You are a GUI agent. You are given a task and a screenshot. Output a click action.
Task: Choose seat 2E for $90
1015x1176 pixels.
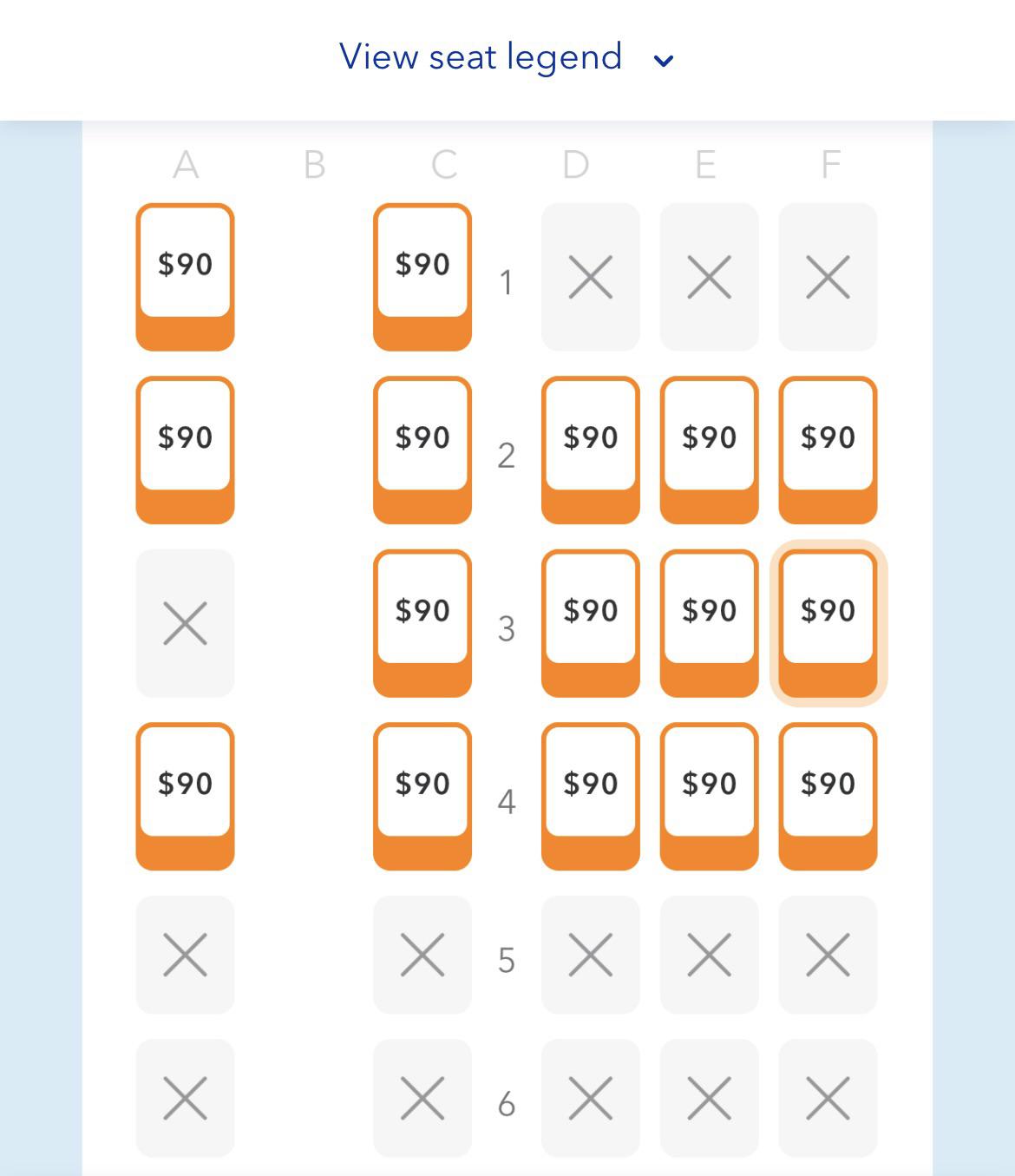[709, 449]
